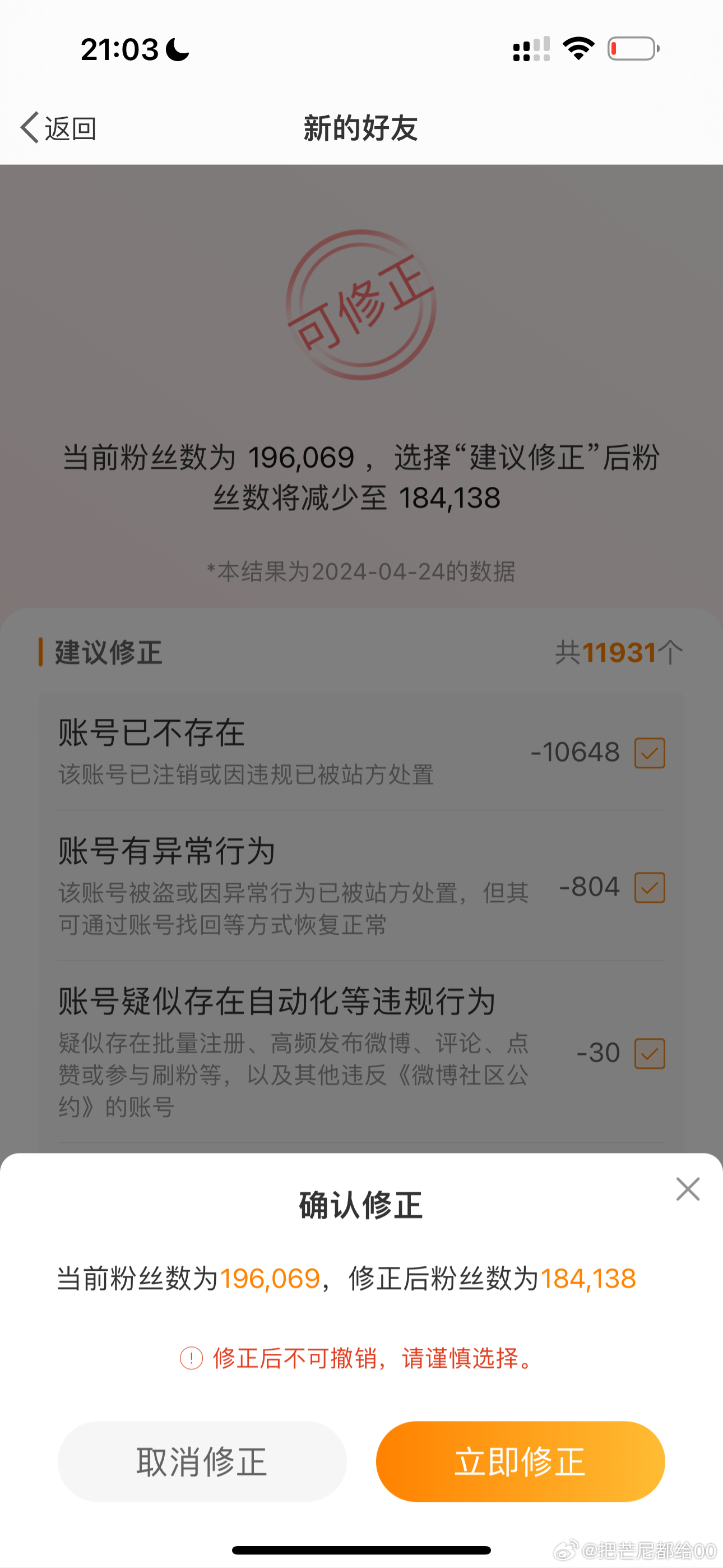This screenshot has width=723, height=1568.
Task: Uncheck the 账号疑似存在自动化等违规行为 checkbox
Action: tap(650, 1054)
